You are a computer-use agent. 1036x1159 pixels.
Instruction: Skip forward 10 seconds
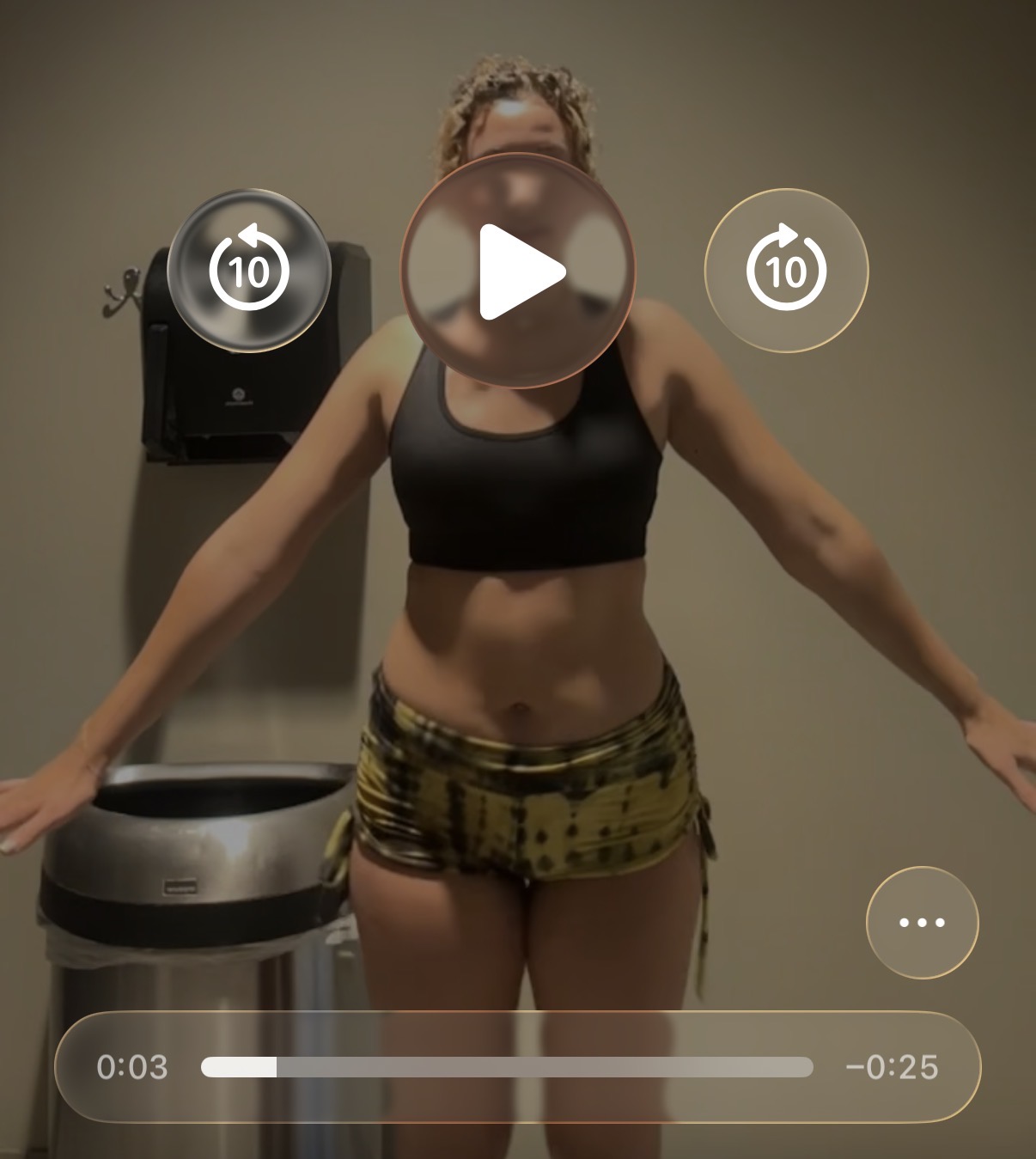tap(786, 271)
